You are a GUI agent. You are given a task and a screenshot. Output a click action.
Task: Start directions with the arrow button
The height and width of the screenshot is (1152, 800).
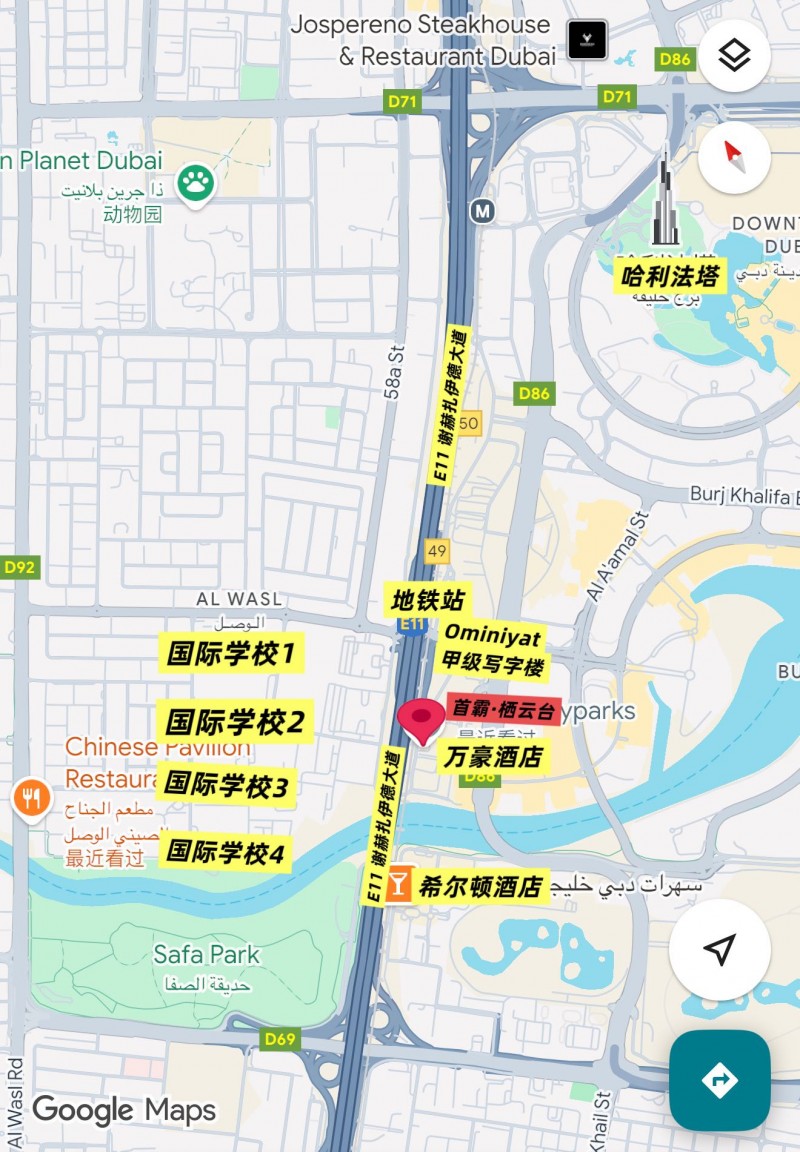(719, 1080)
